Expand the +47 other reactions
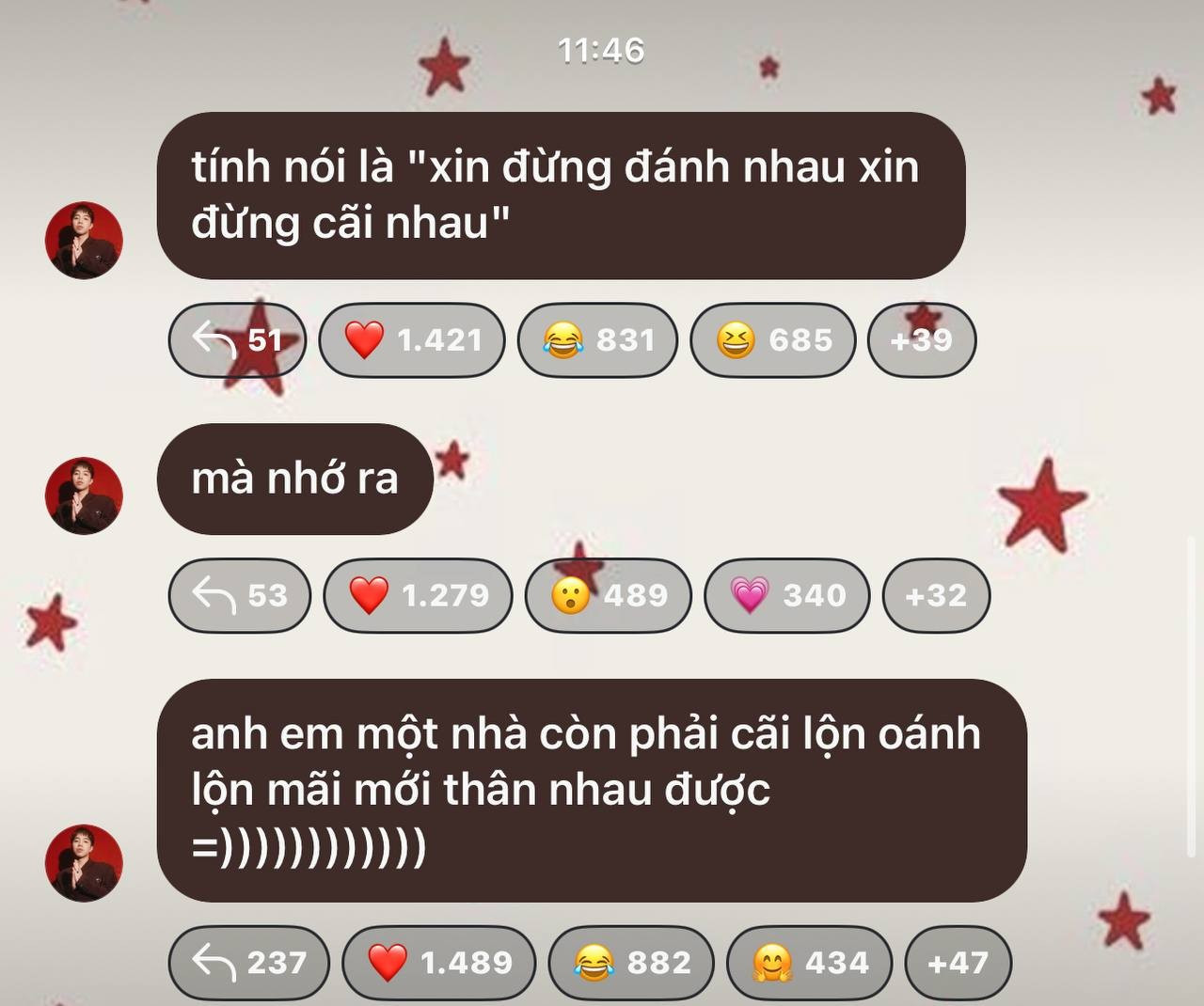This screenshot has width=1204, height=1006. [x=958, y=963]
